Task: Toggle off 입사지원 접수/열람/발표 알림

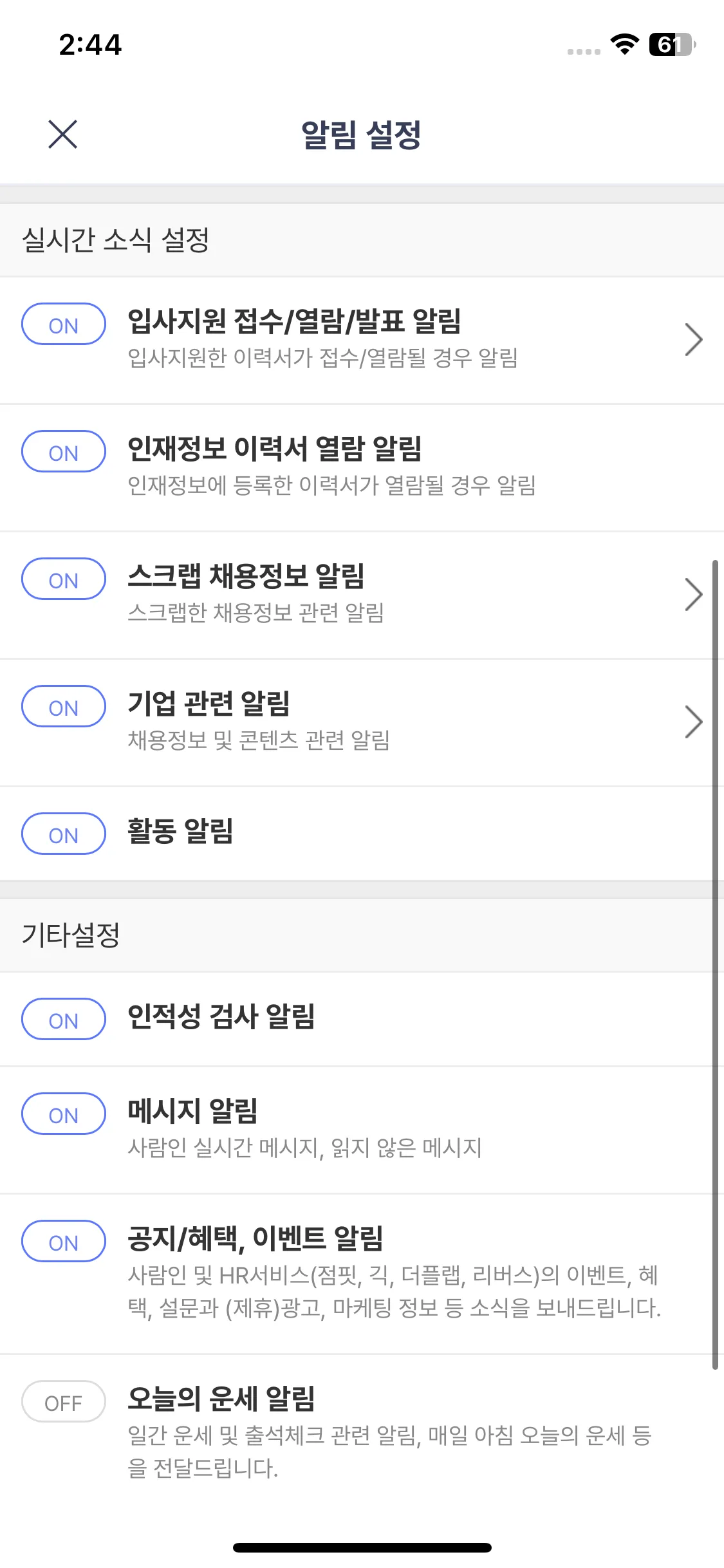Action: tap(64, 324)
